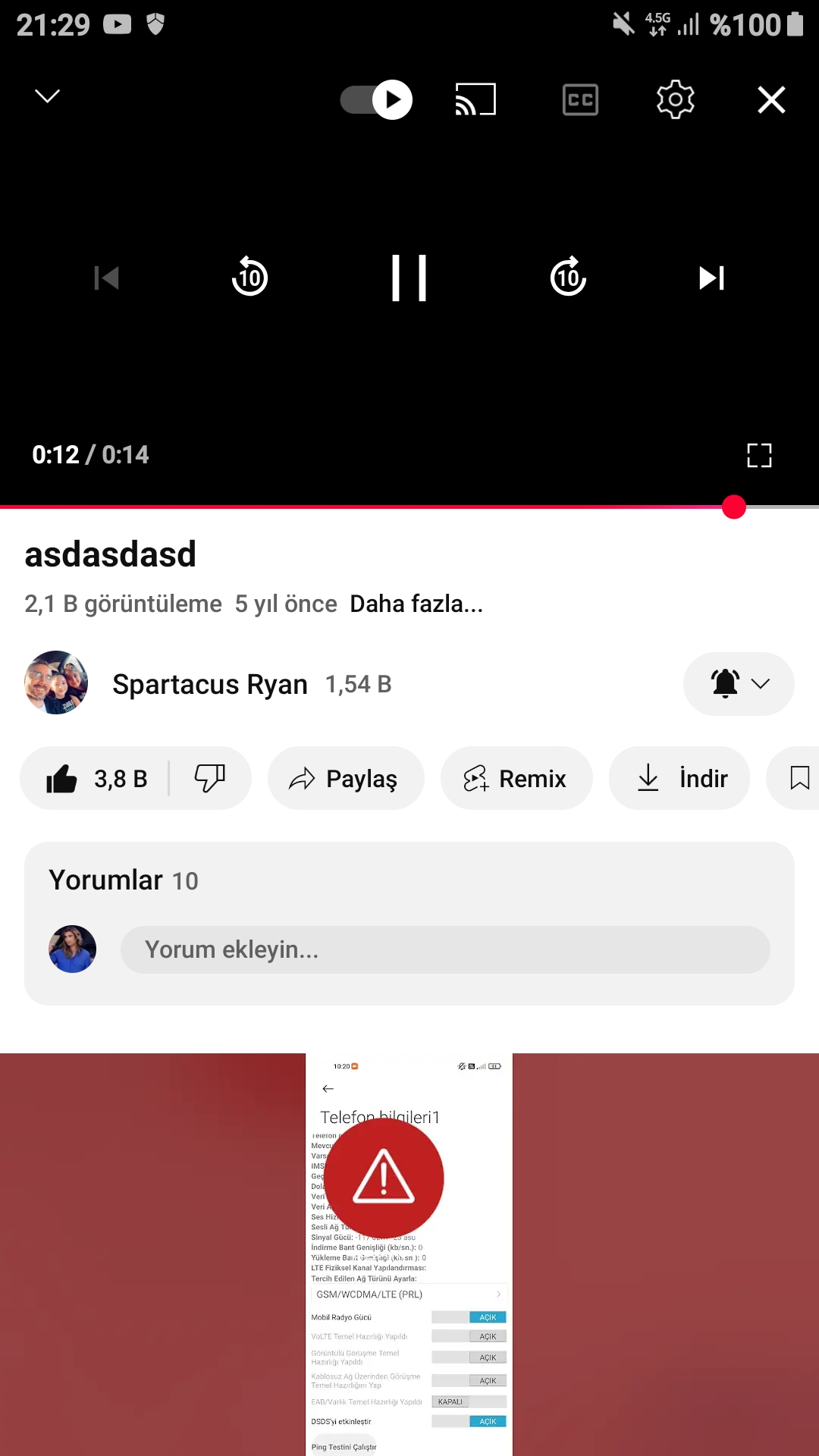Cast the video to a device

475,99
